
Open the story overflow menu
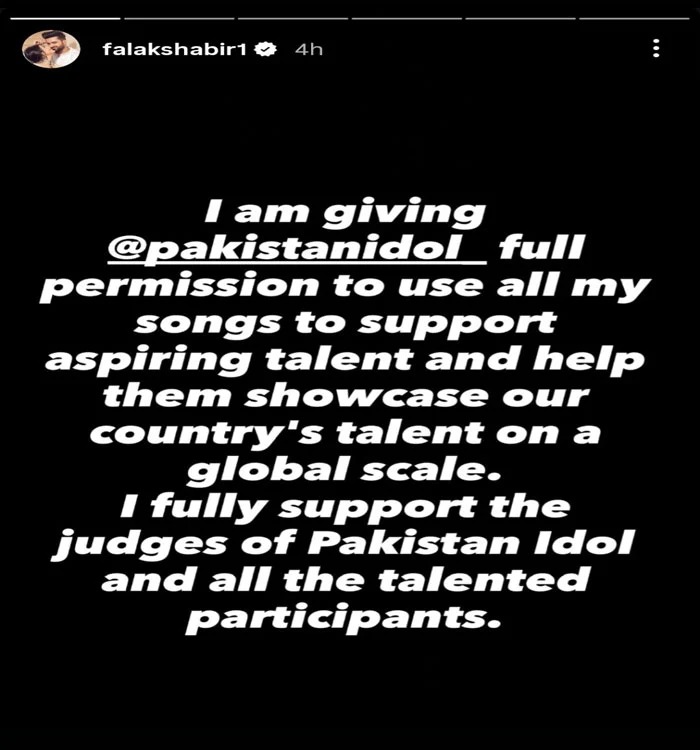[x=655, y=49]
